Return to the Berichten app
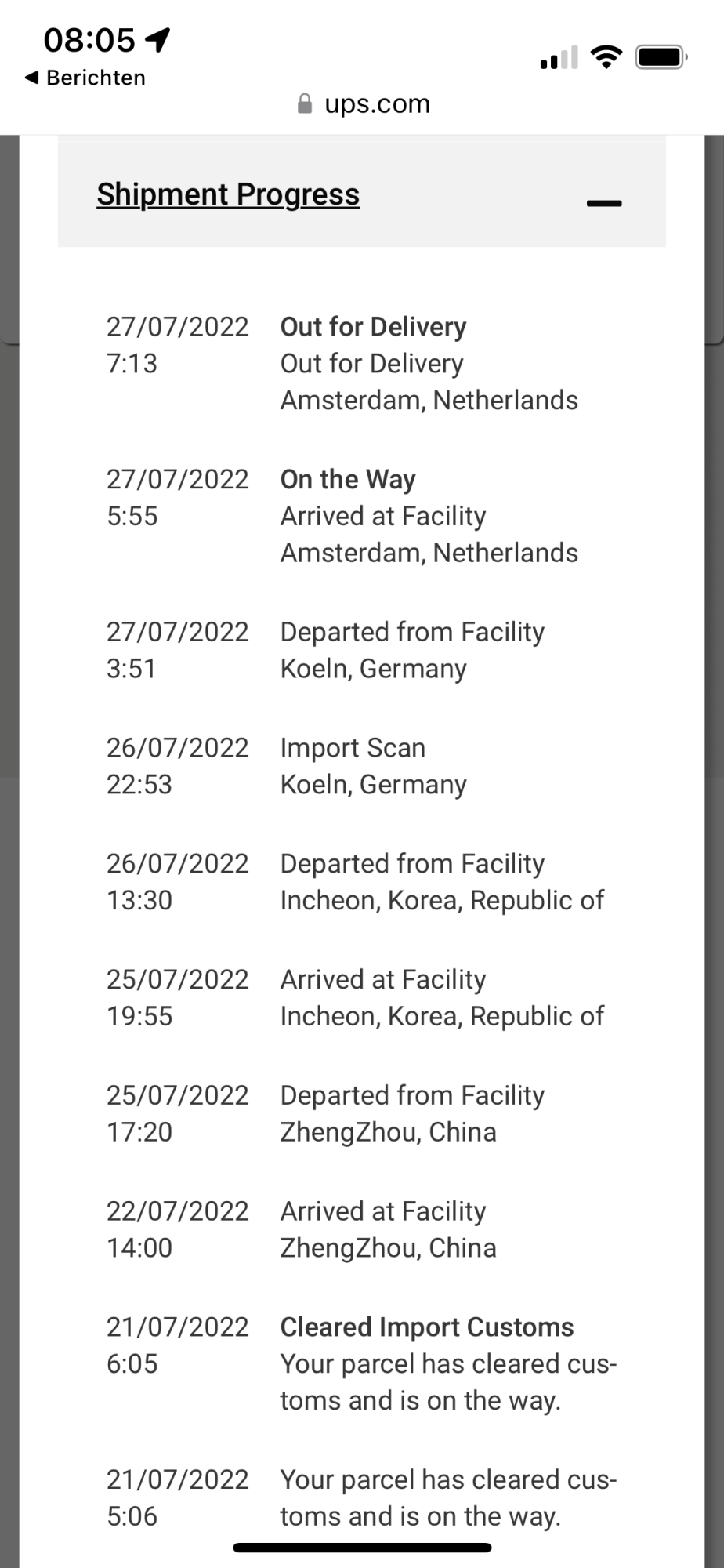 pyautogui.click(x=85, y=78)
